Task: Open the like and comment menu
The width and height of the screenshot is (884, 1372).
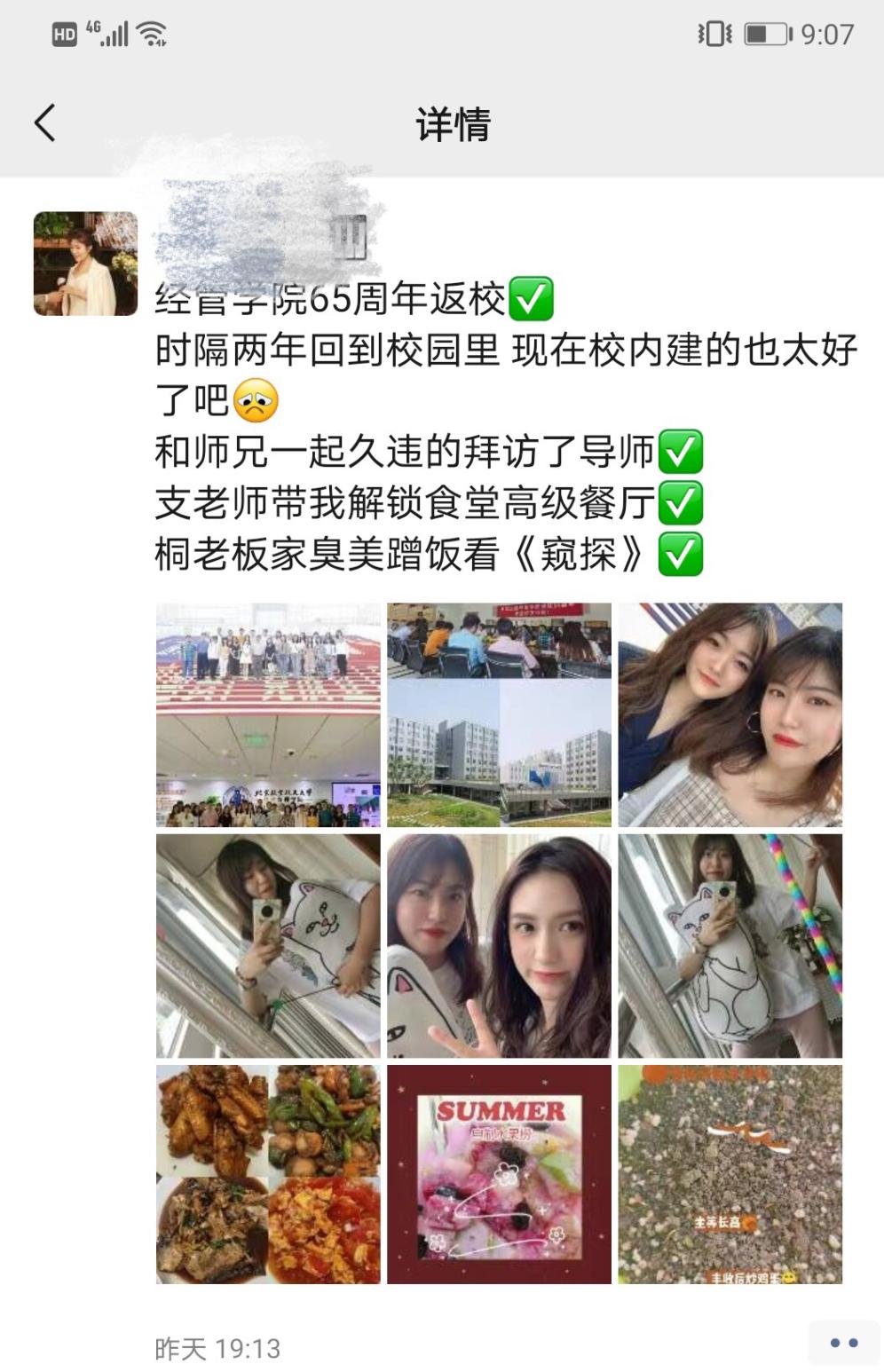Action: pyautogui.click(x=843, y=1343)
